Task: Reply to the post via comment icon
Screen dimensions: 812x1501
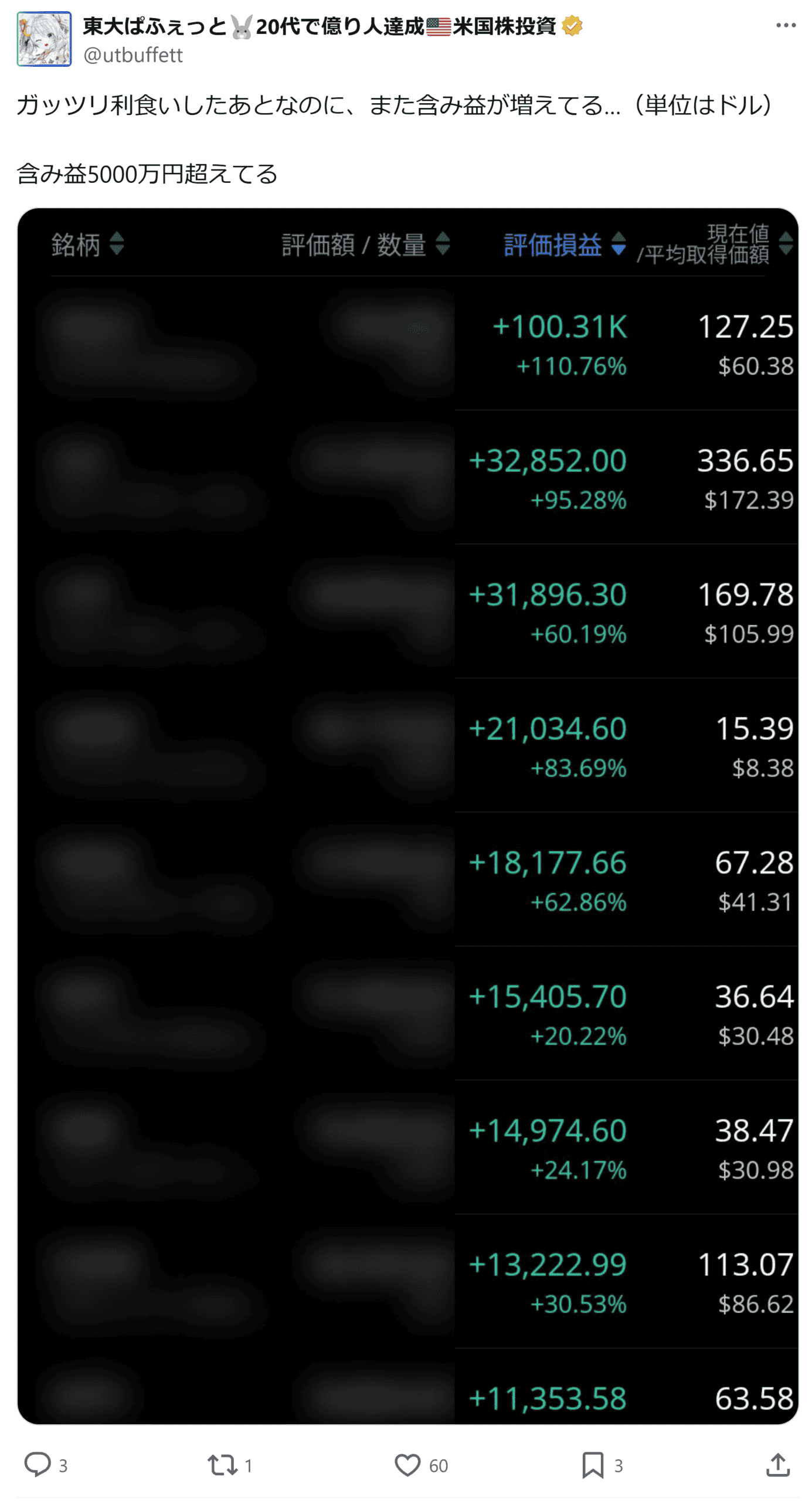Action: (38, 1464)
